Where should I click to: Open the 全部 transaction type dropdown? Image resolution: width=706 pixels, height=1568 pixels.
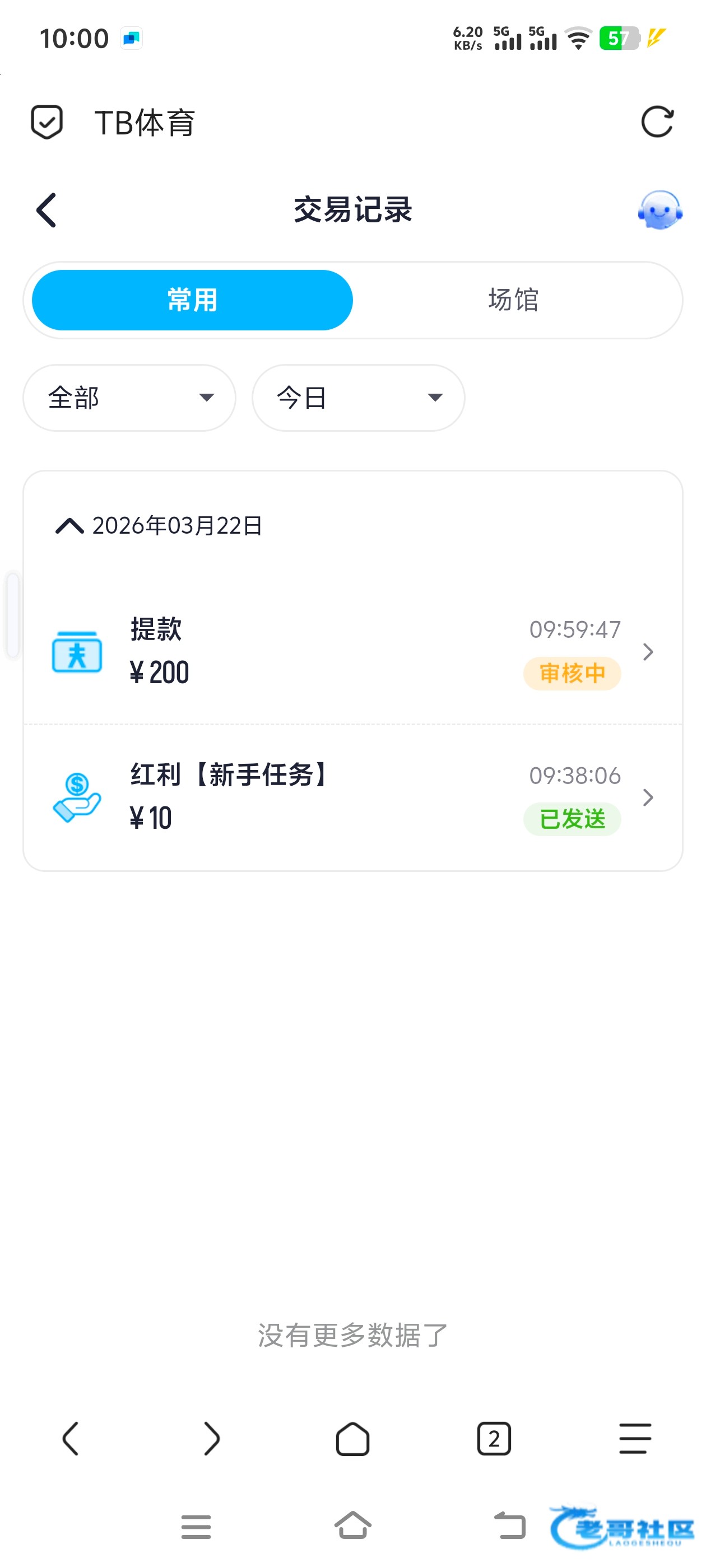pos(129,398)
